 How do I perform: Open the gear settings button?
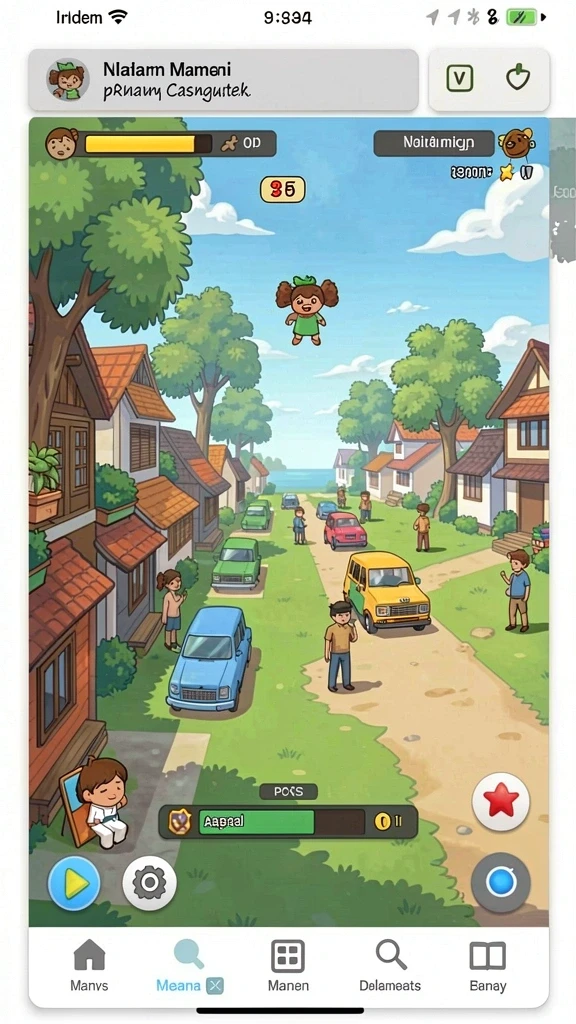(150, 884)
